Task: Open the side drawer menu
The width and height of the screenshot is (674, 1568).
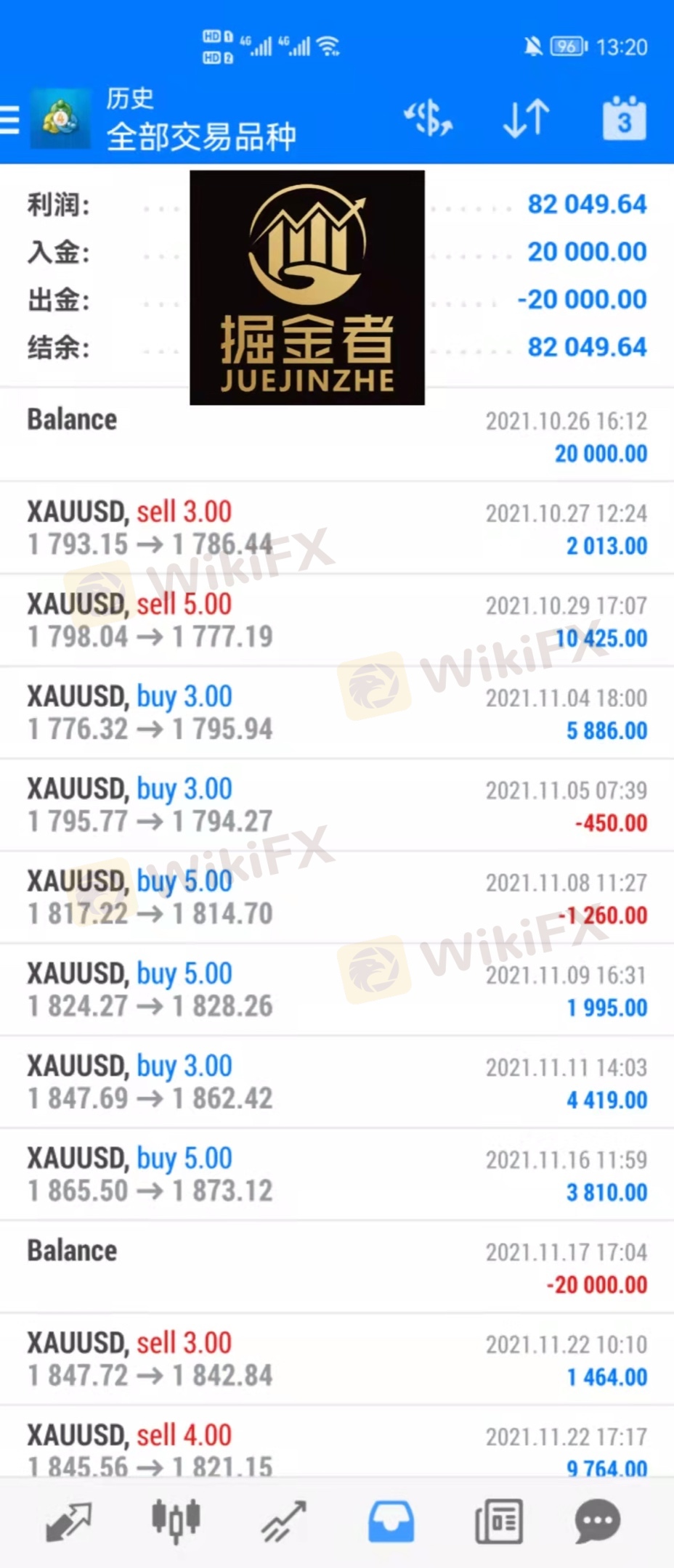Action: [10, 120]
